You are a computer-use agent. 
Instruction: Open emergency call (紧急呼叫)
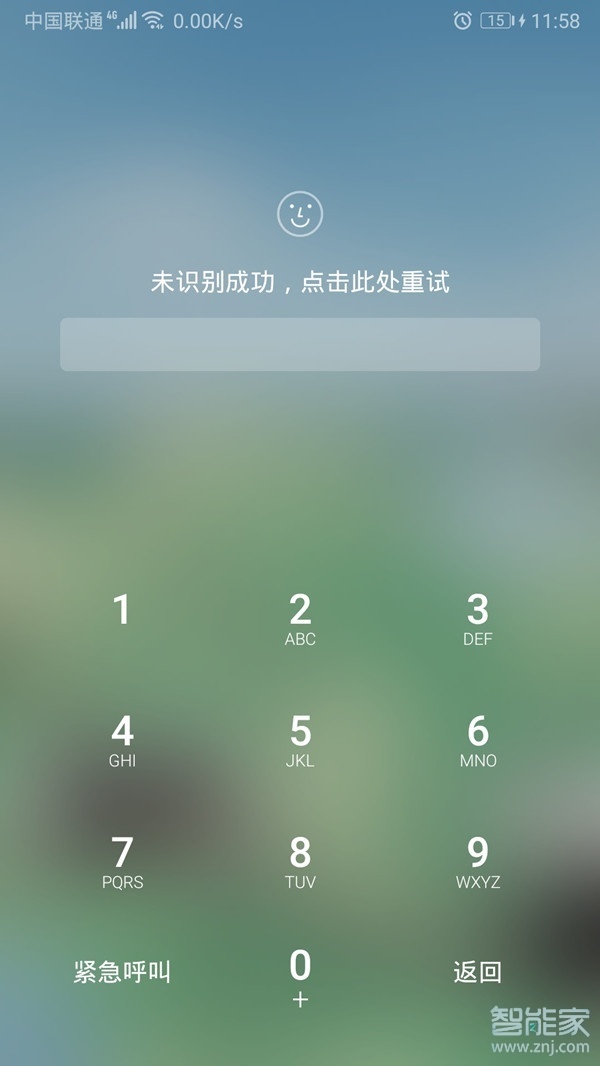pos(122,972)
